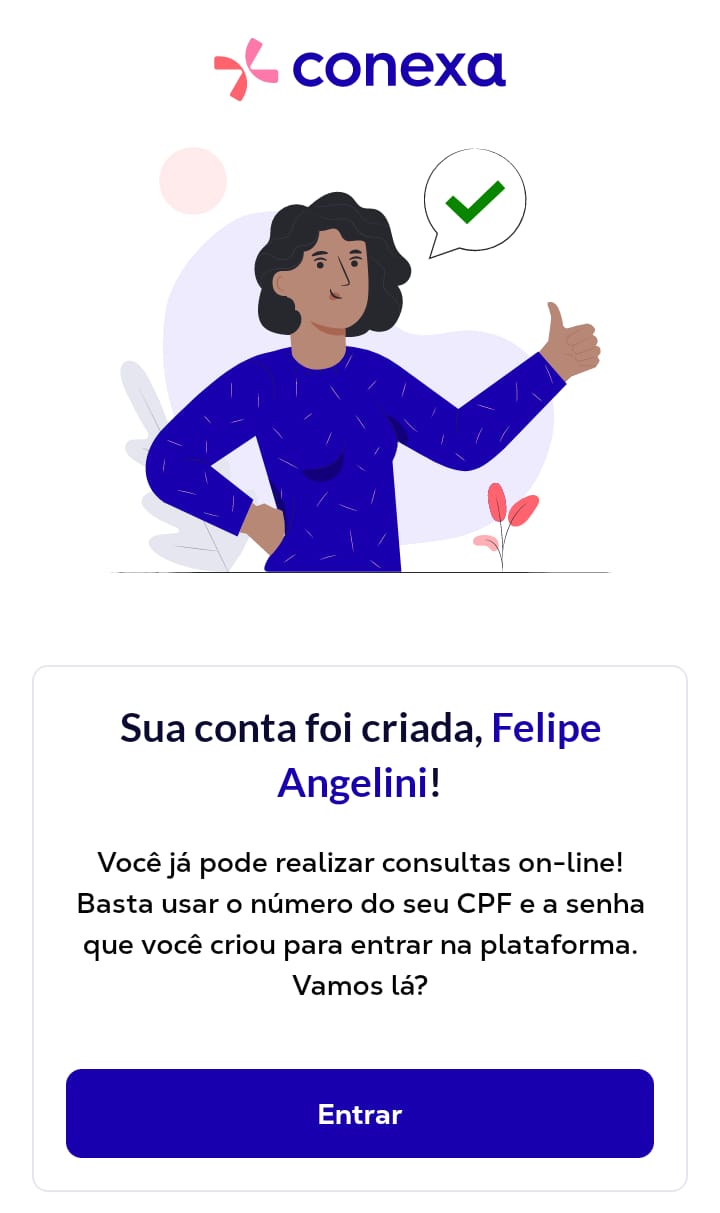The image size is (720, 1213).
Task: Tap the Entrar button
Action: [x=360, y=1113]
